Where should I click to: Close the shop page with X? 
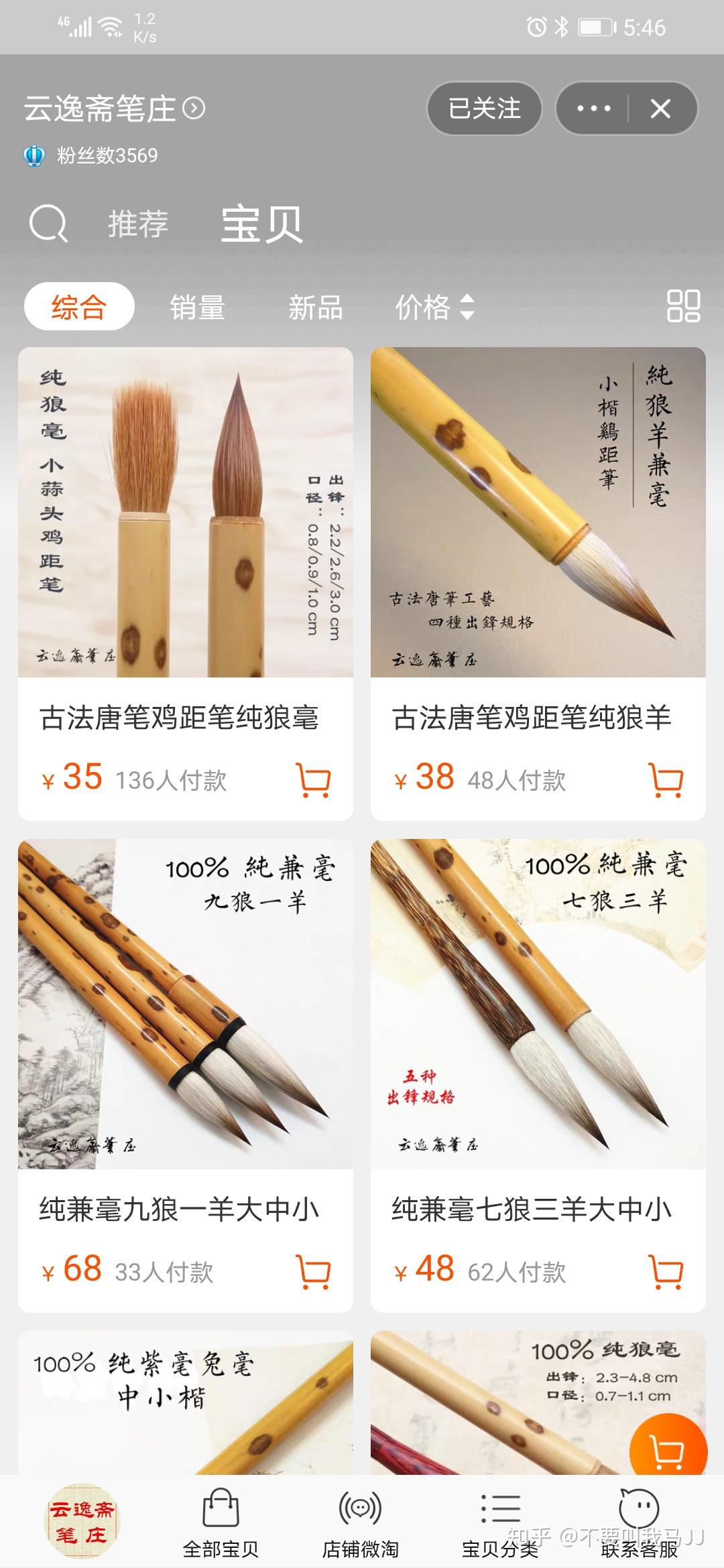[x=660, y=109]
